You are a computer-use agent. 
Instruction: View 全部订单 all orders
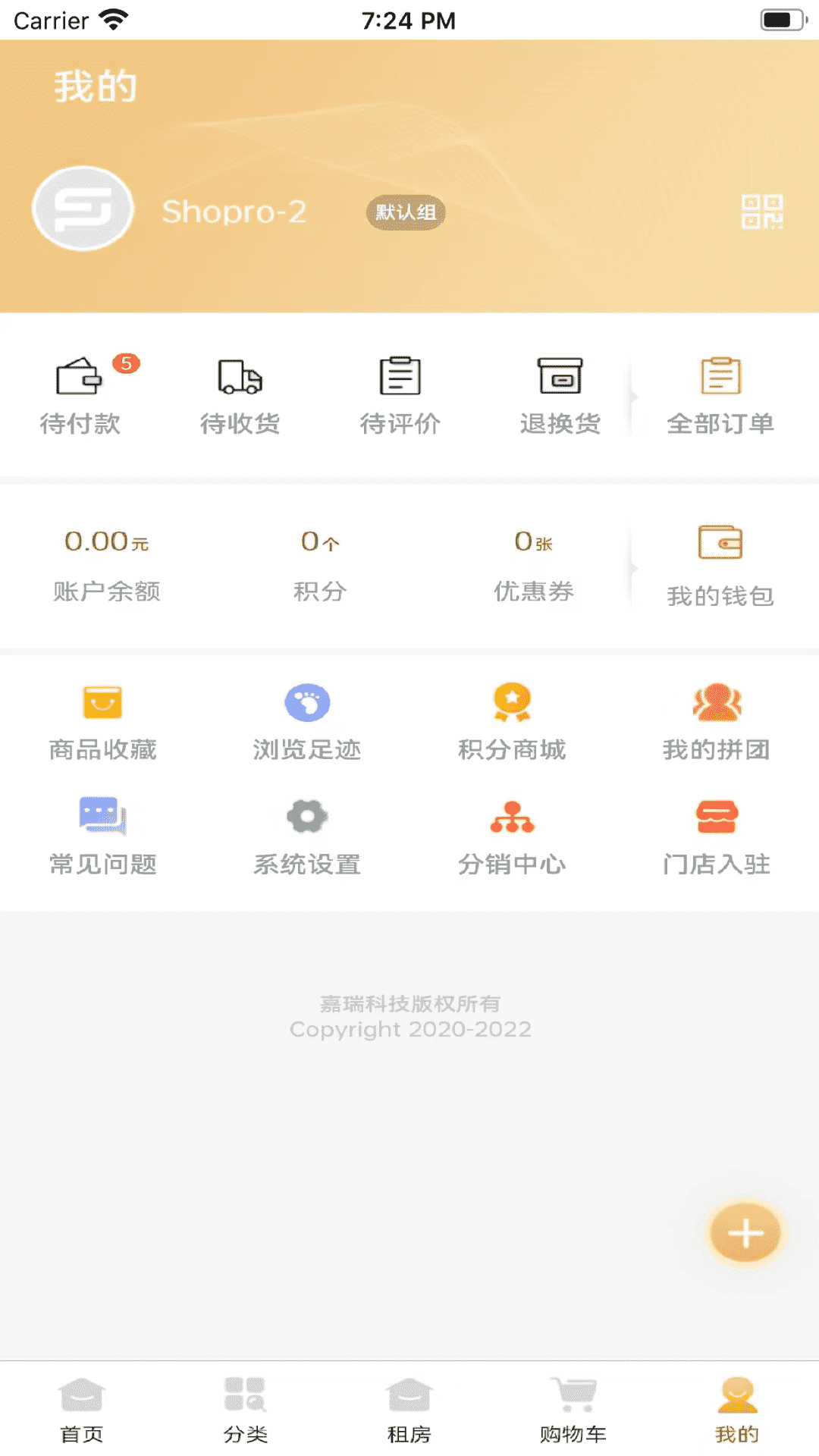(720, 395)
